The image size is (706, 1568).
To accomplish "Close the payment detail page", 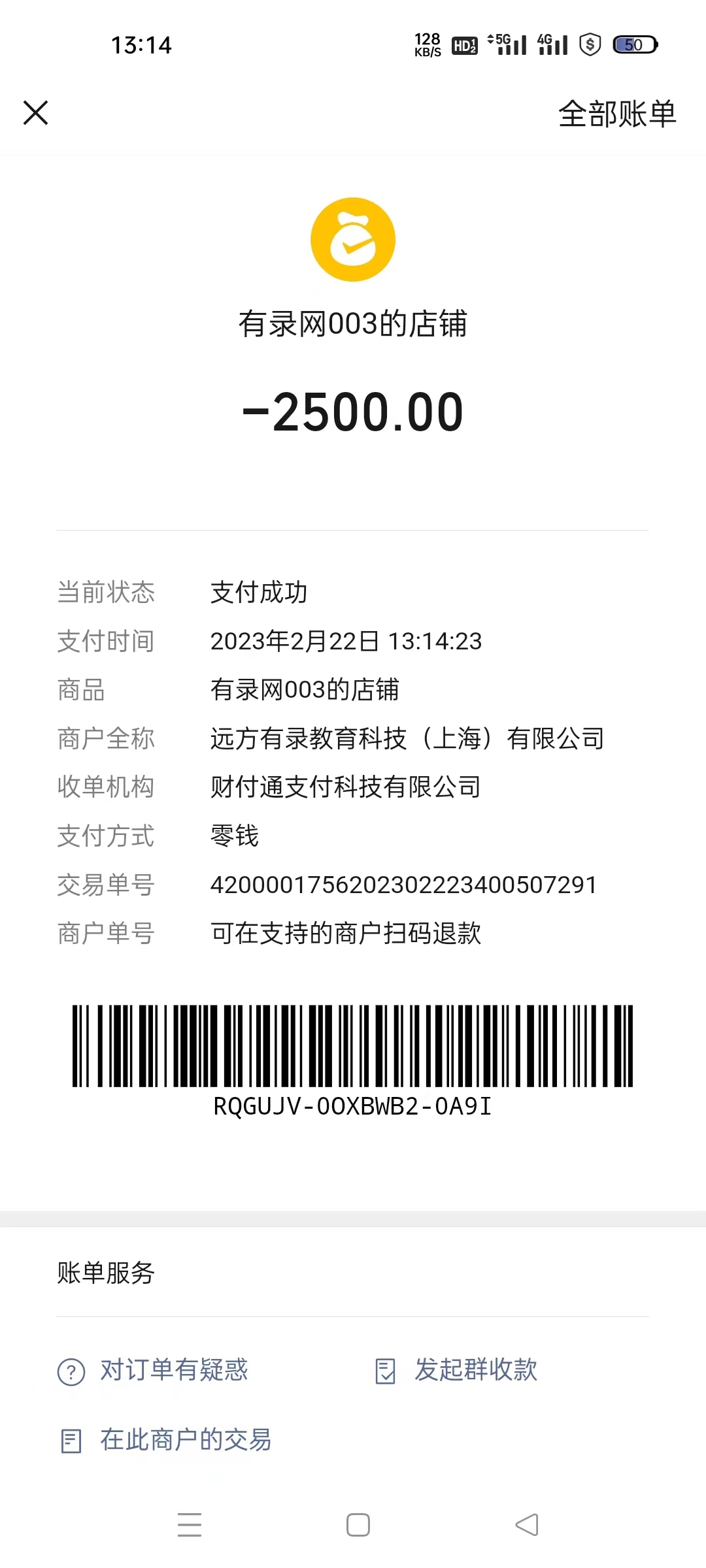I will click(x=36, y=112).
